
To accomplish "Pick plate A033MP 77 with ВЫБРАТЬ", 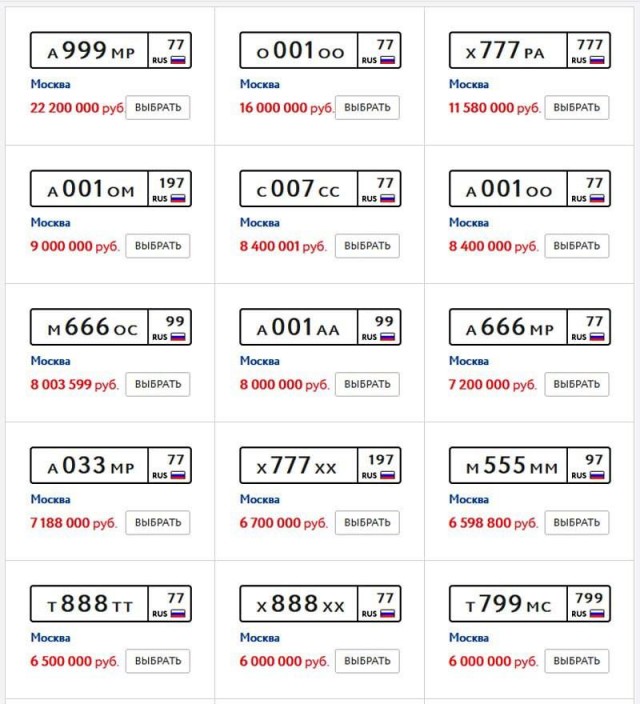I will pos(157,522).
